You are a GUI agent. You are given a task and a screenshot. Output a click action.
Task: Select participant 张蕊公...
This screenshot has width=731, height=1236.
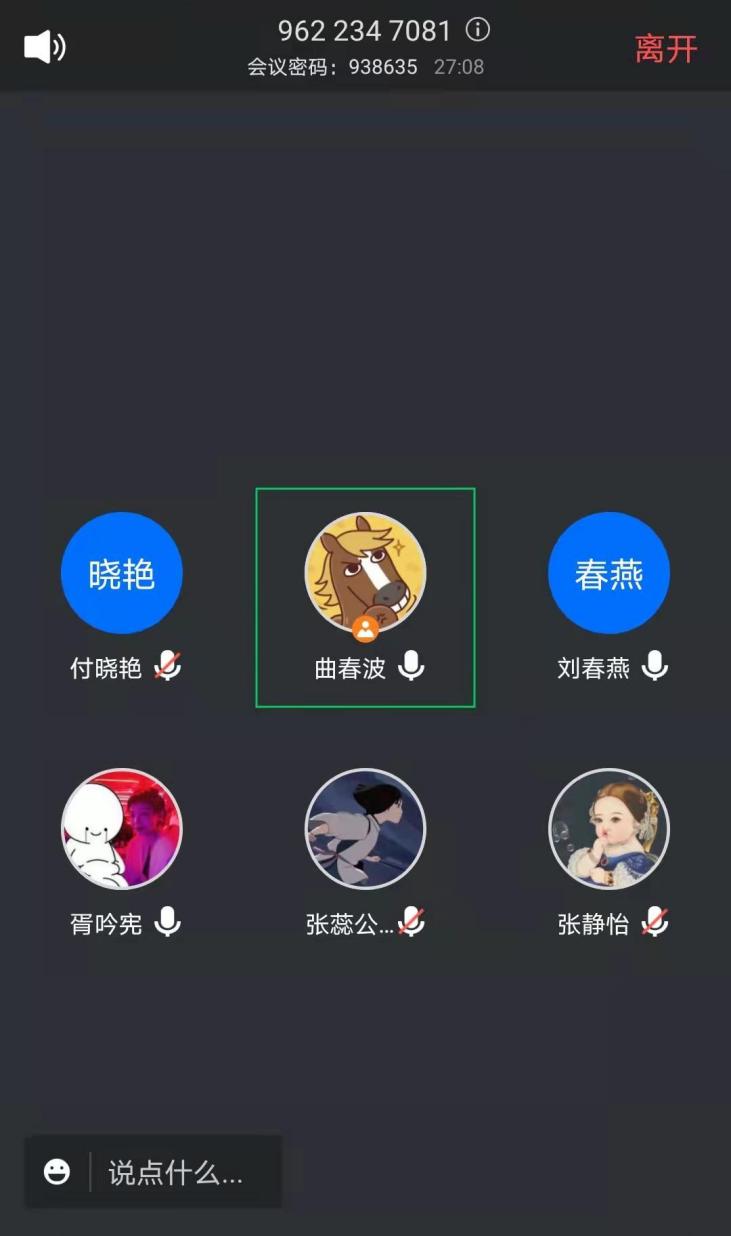click(x=365, y=829)
